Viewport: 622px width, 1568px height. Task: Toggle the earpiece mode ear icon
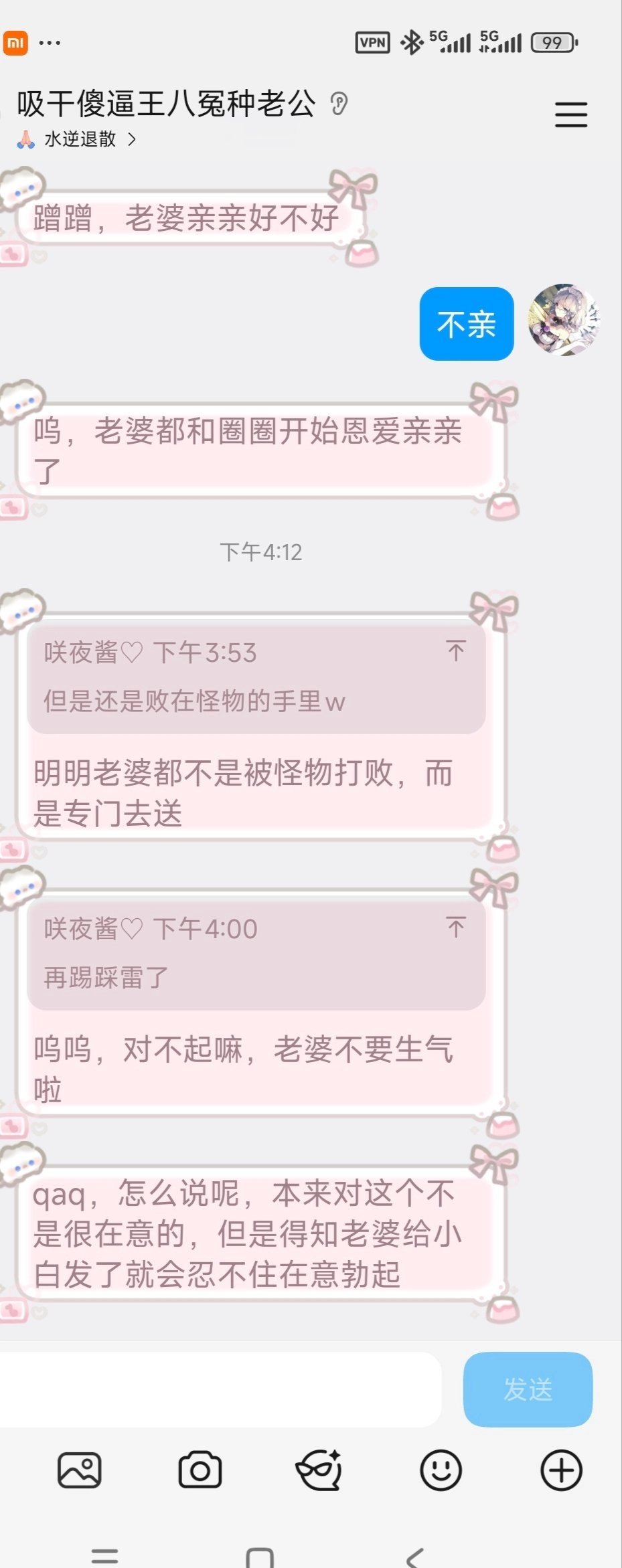point(339,104)
